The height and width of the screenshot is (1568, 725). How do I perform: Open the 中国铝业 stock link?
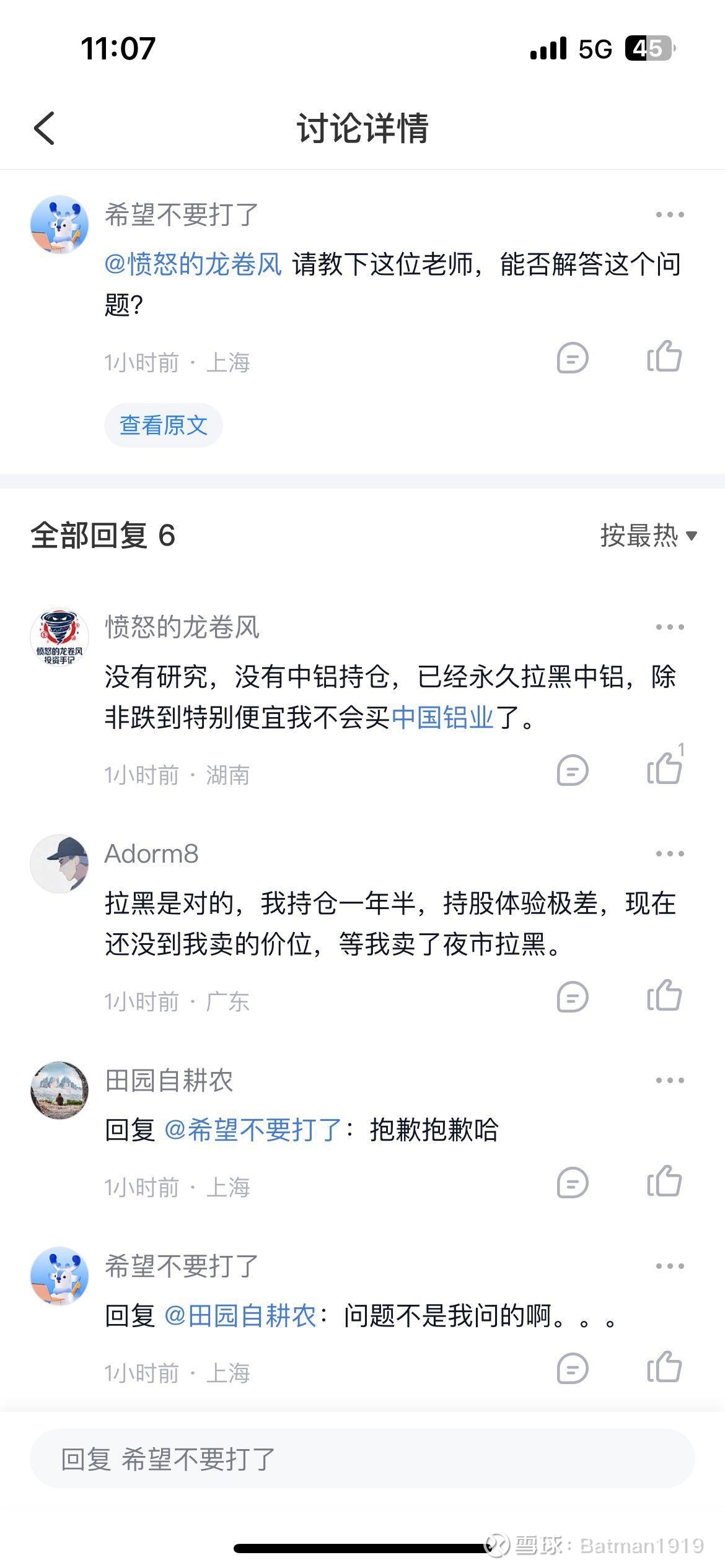tap(442, 718)
